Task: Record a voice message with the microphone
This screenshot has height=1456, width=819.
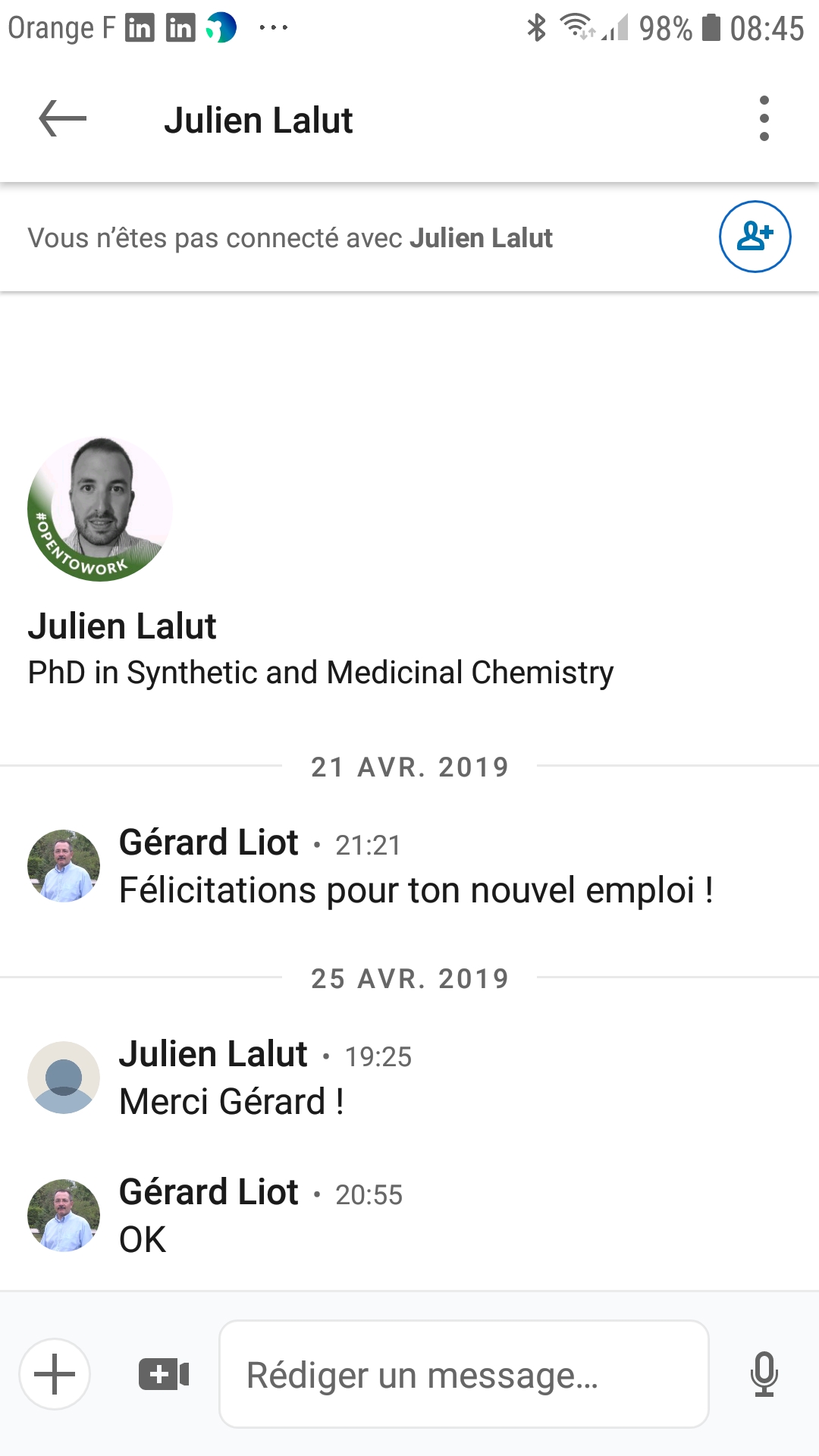Action: [764, 1374]
